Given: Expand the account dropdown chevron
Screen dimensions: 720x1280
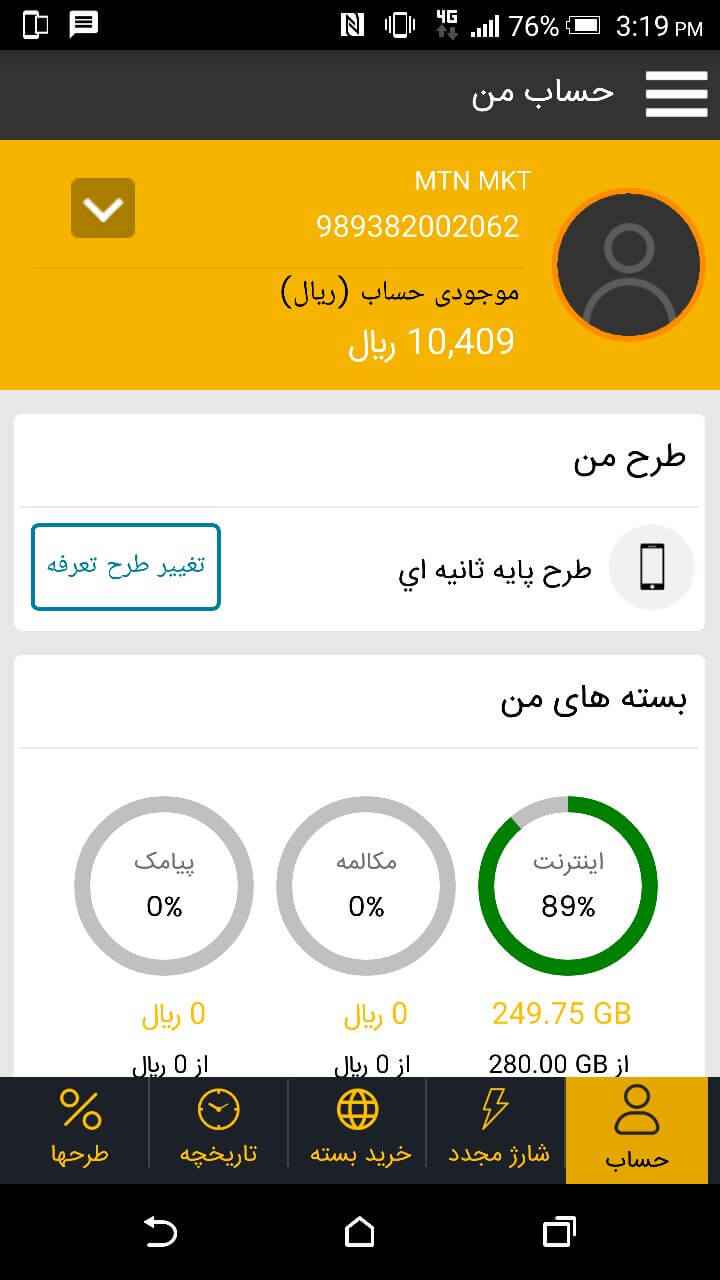Looking at the screenshot, I should (103, 208).
